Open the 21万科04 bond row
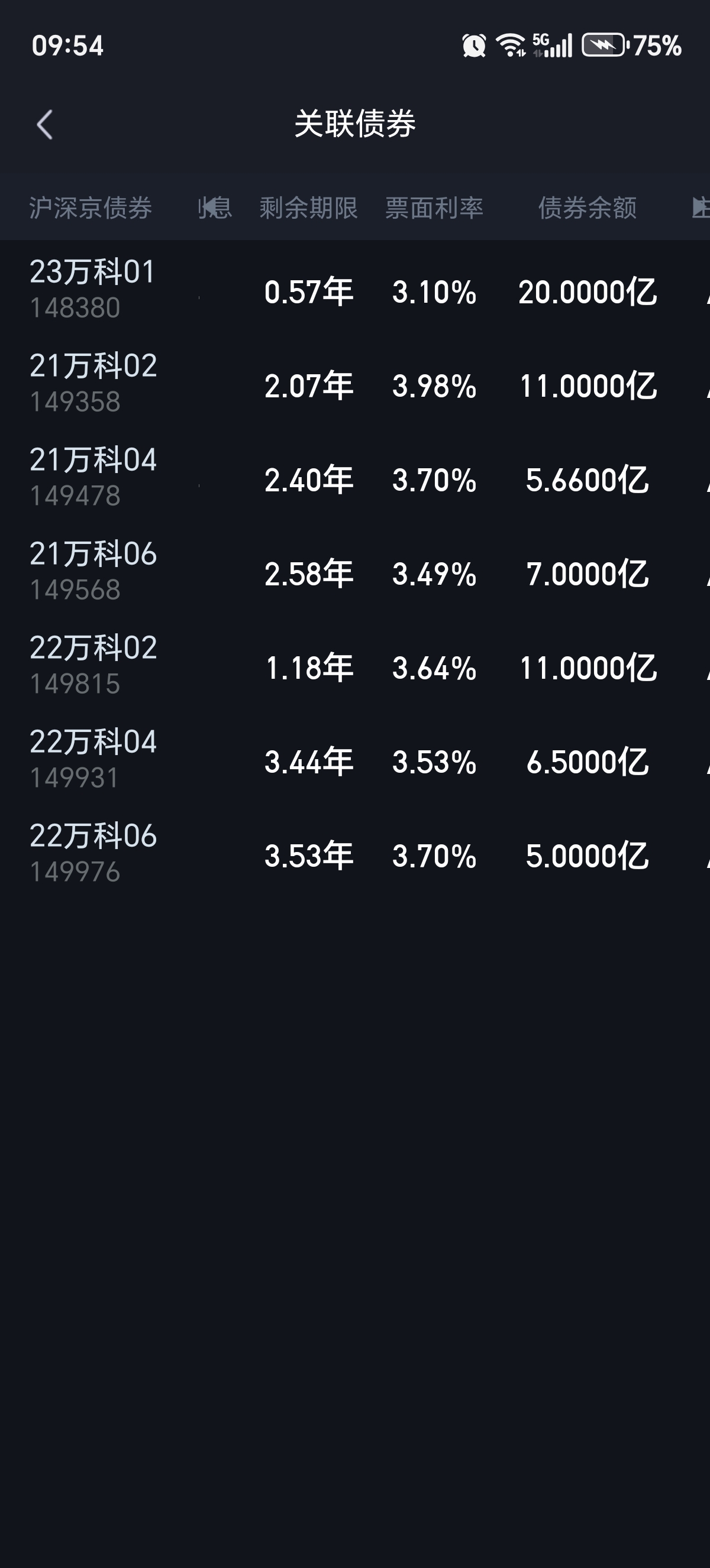Screen dimensions: 710x1568 pyautogui.click(x=93, y=477)
